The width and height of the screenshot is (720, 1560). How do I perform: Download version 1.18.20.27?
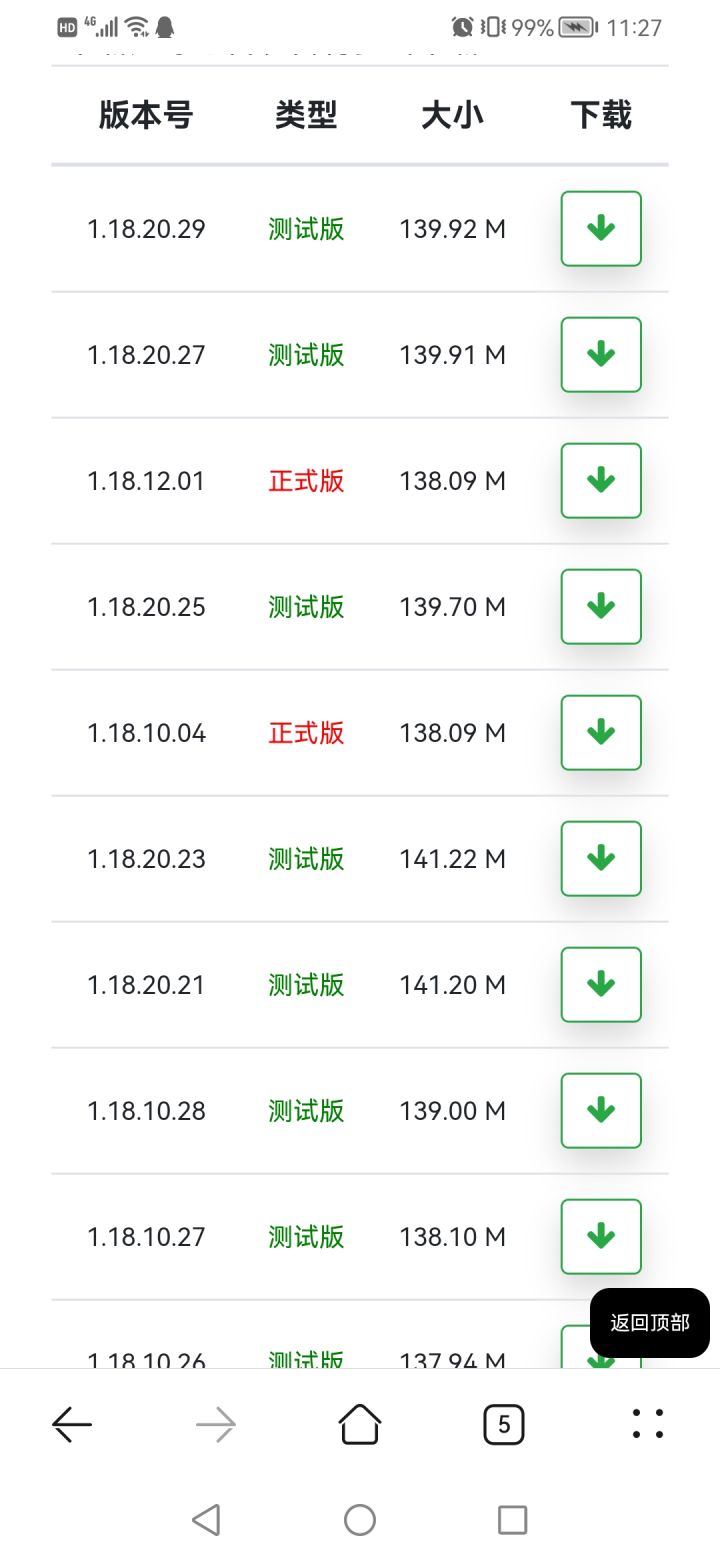click(x=600, y=355)
